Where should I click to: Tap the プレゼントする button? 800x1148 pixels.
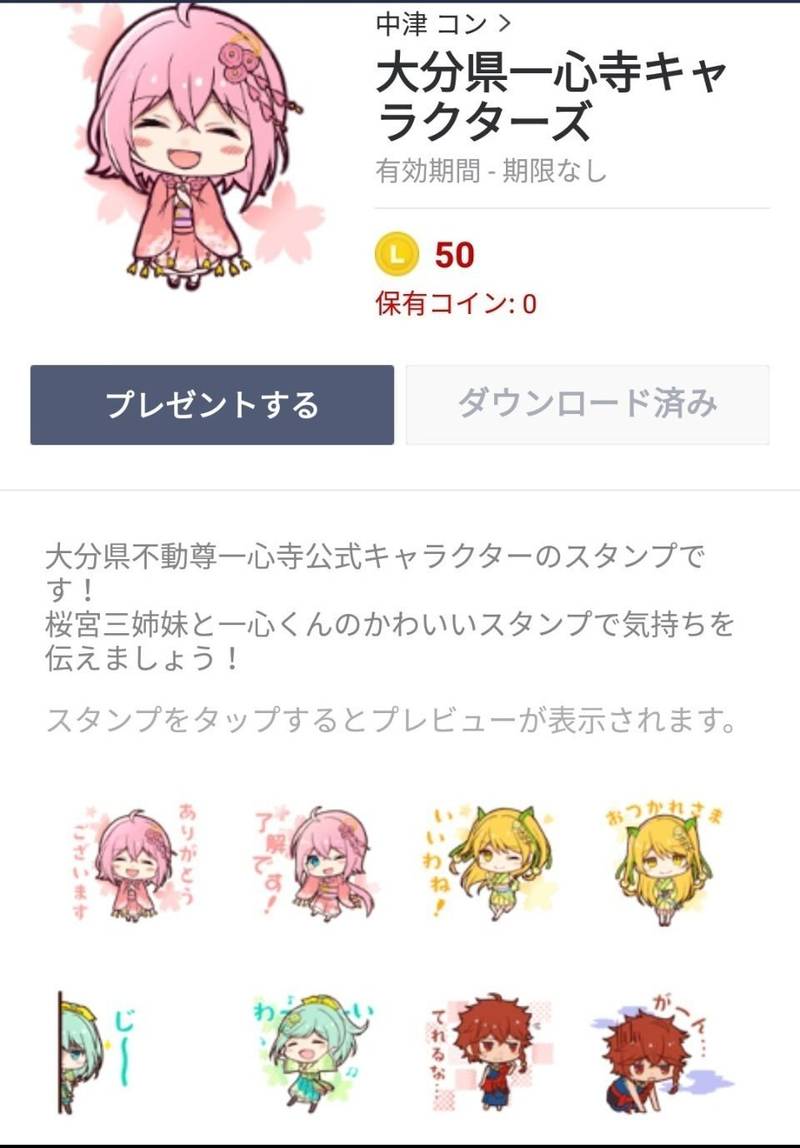point(212,404)
